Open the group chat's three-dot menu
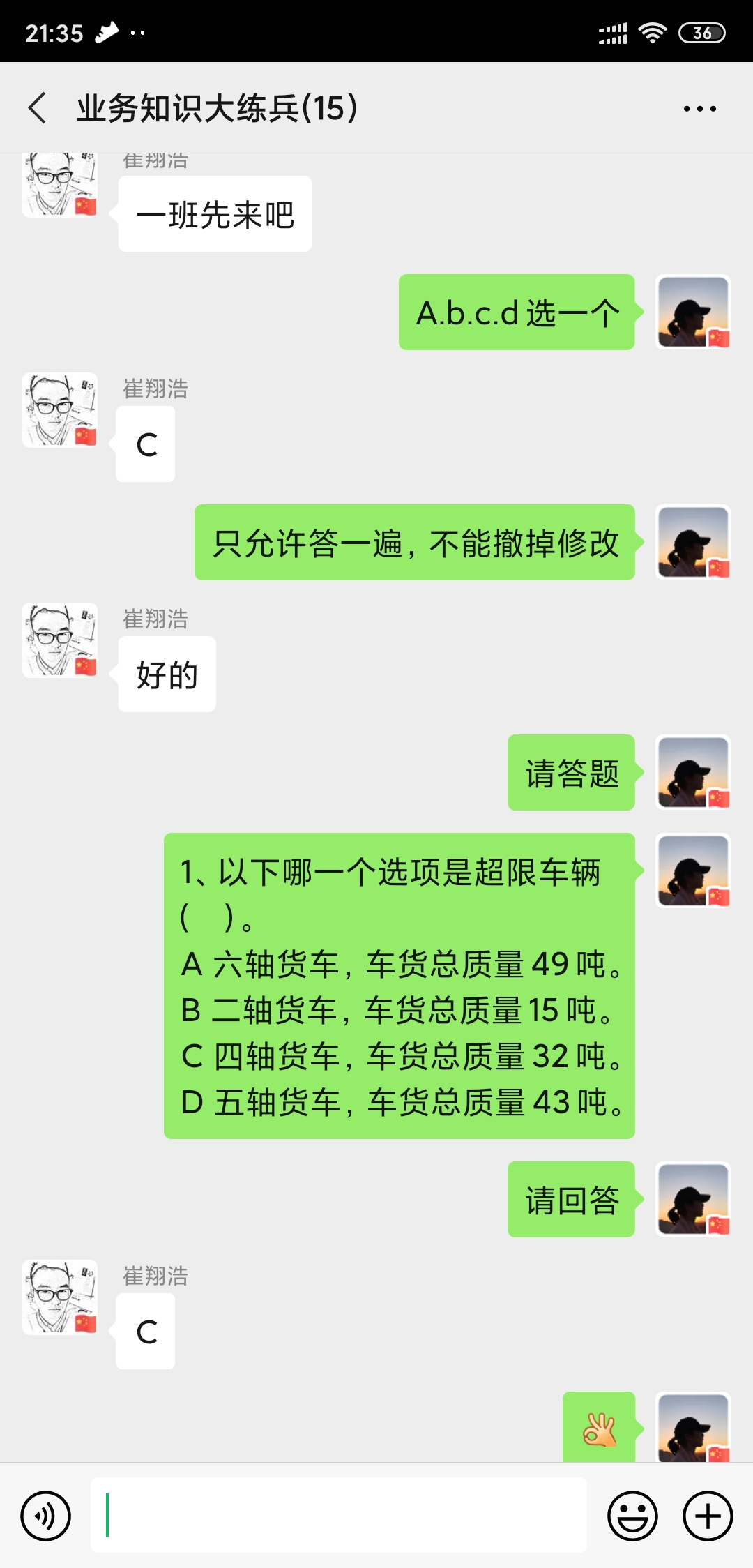This screenshot has height=1568, width=753. pyautogui.click(x=699, y=108)
